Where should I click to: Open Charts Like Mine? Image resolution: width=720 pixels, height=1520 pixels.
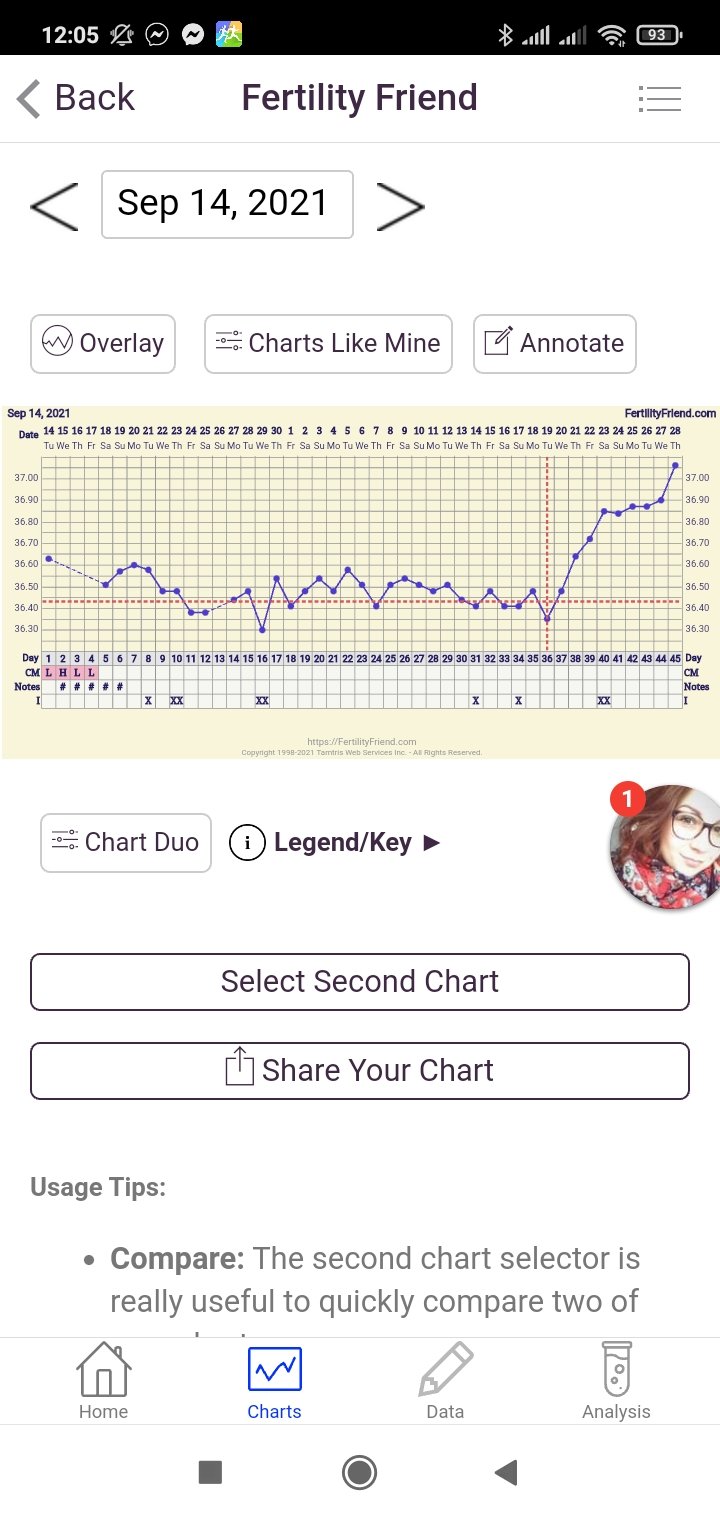click(328, 343)
